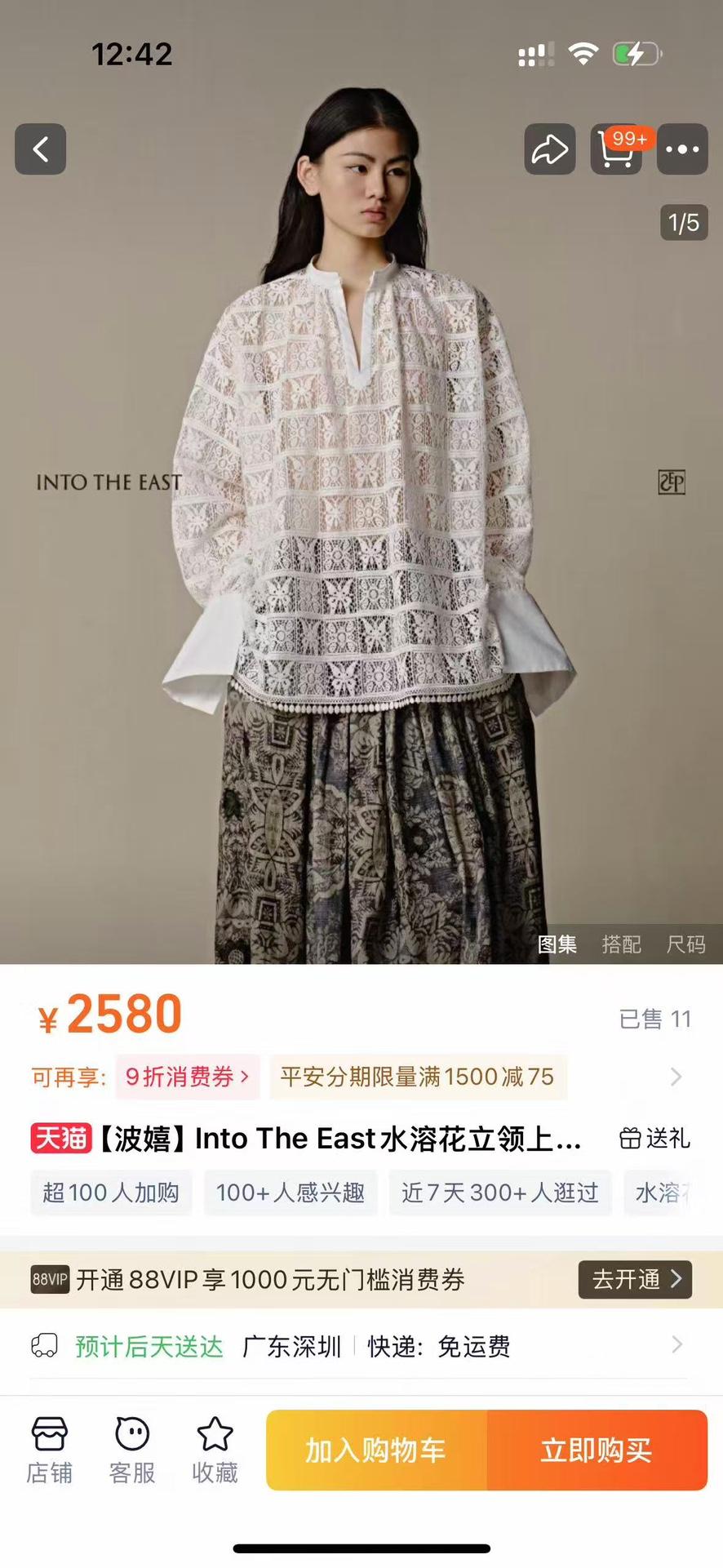Switch to the 尺码 size tab

tap(685, 944)
